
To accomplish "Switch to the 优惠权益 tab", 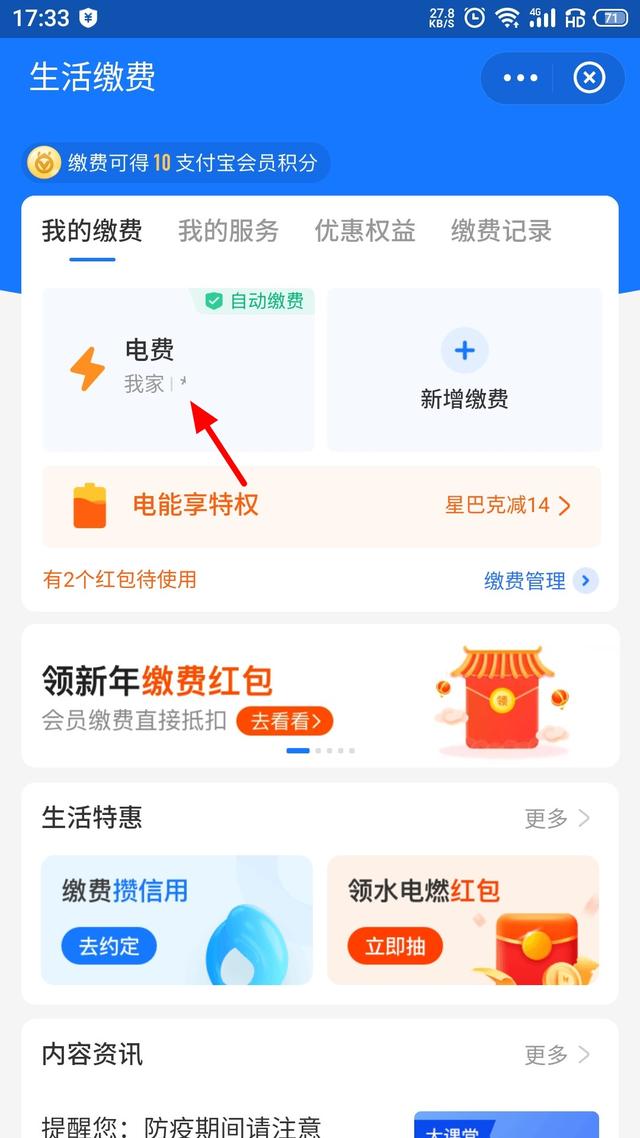I will (x=365, y=231).
